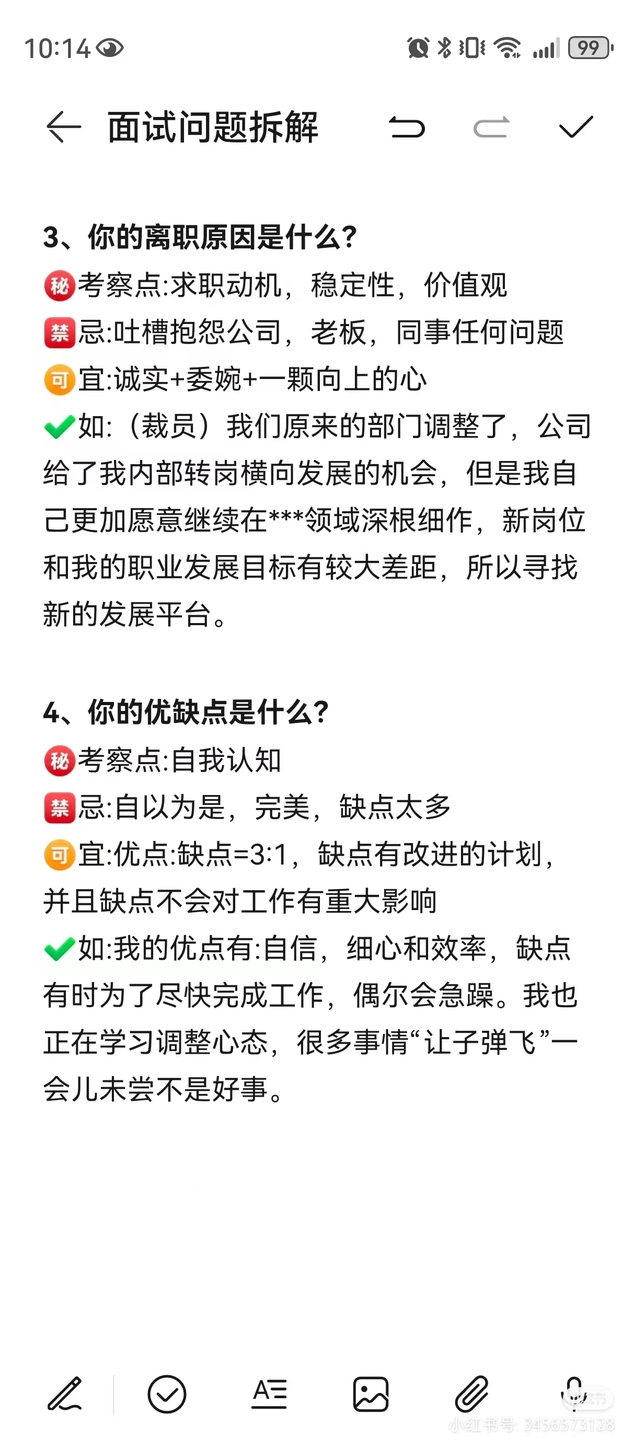Open the handwriting pen tool
This screenshot has width=639, height=1451.
pos(65,1393)
